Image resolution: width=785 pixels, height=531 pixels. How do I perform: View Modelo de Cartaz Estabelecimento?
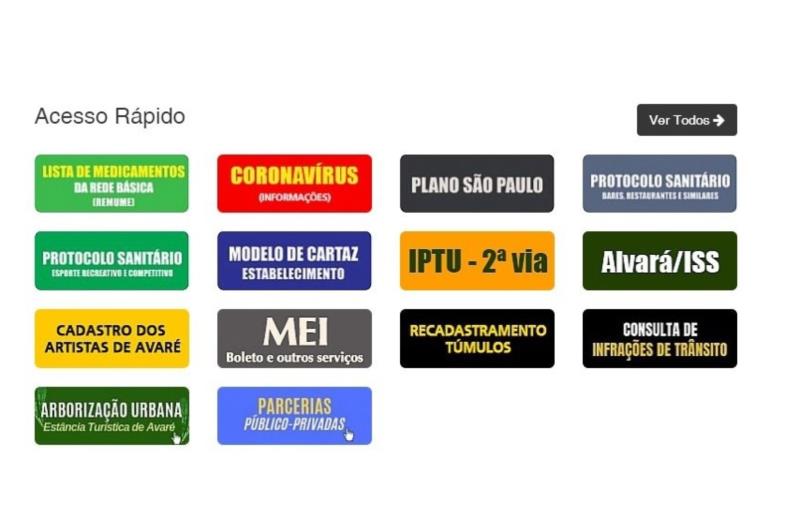pos(294,261)
